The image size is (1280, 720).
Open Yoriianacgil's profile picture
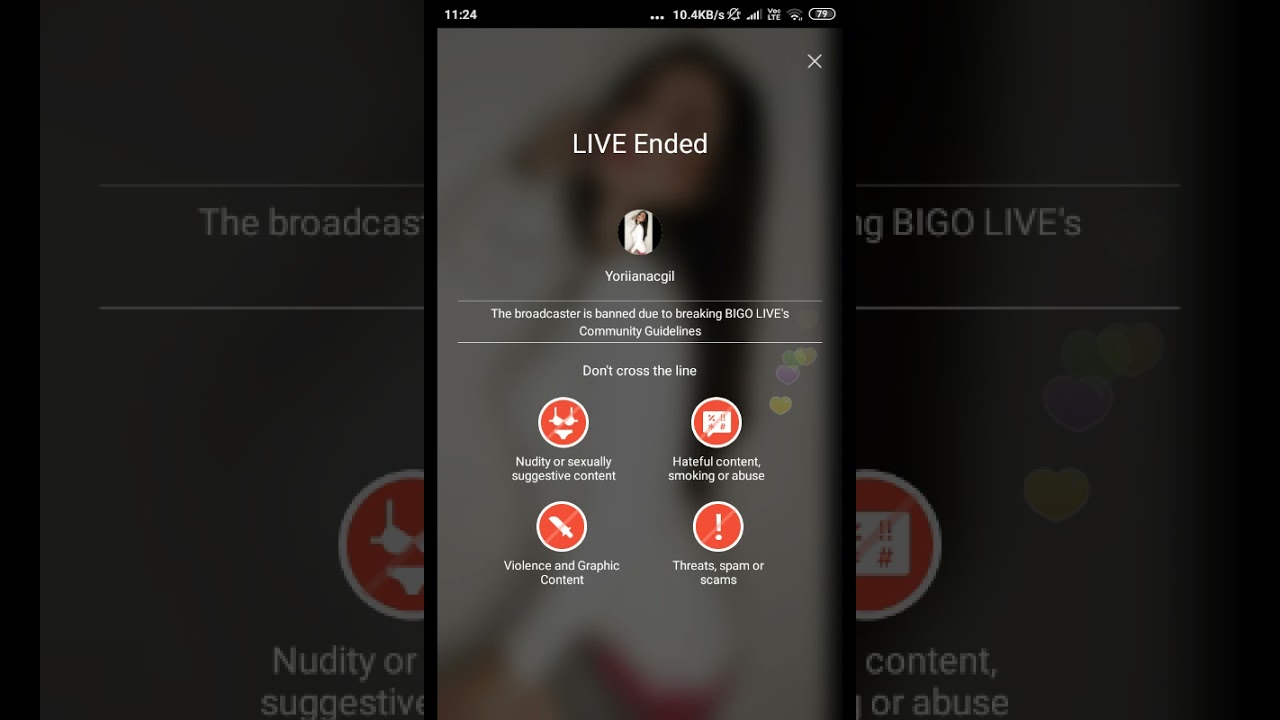coord(639,232)
